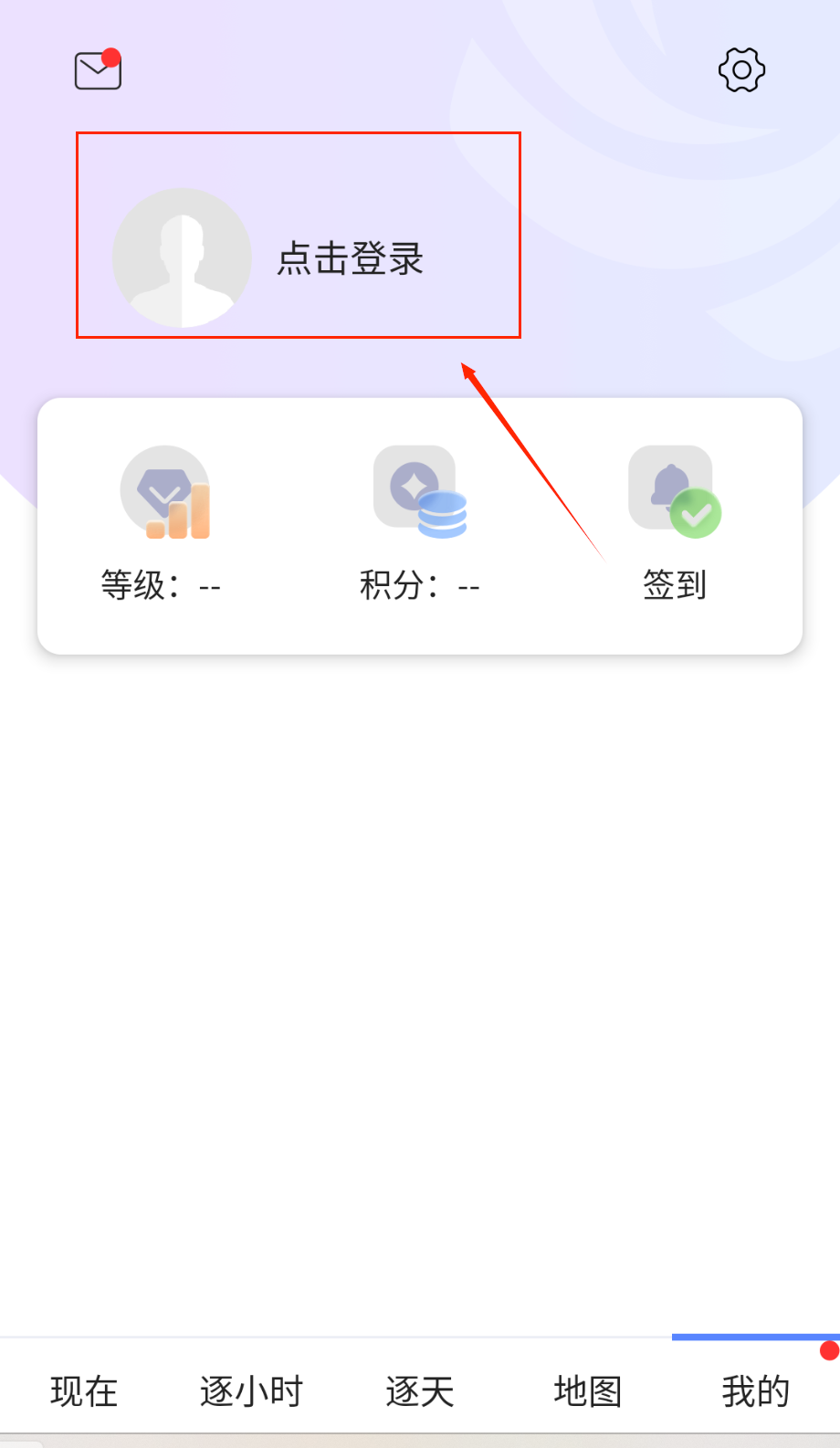
Task: Tap 点击登录 to log in
Action: [350, 259]
